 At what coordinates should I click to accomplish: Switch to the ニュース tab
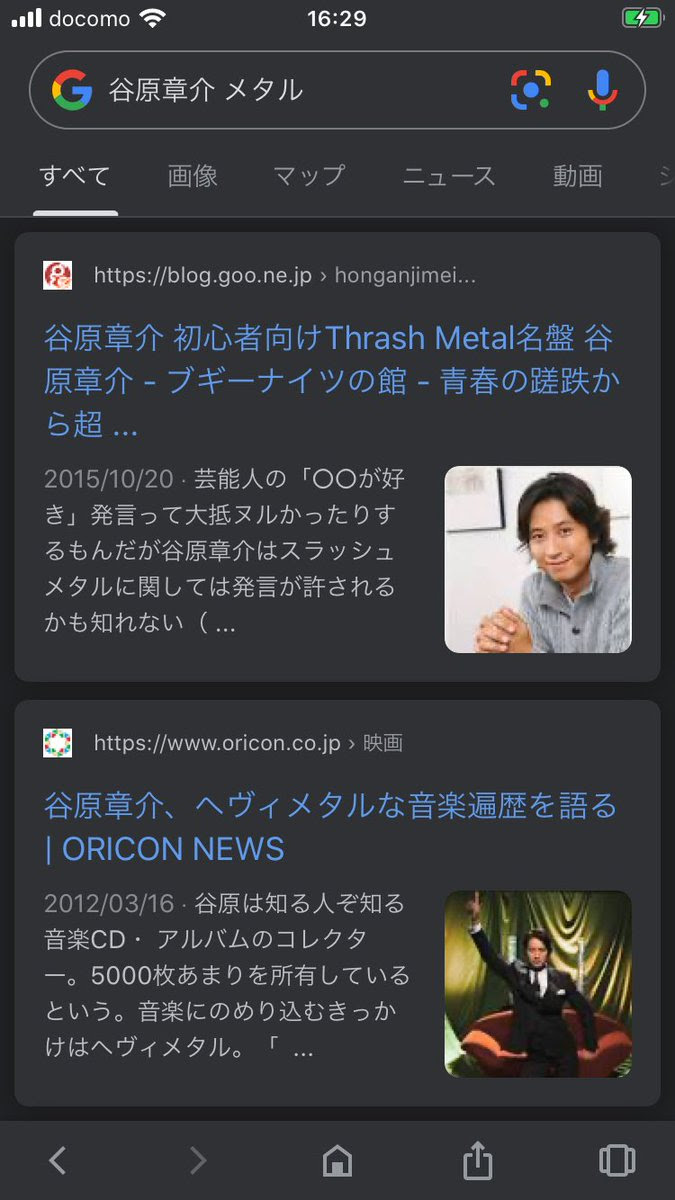click(449, 176)
